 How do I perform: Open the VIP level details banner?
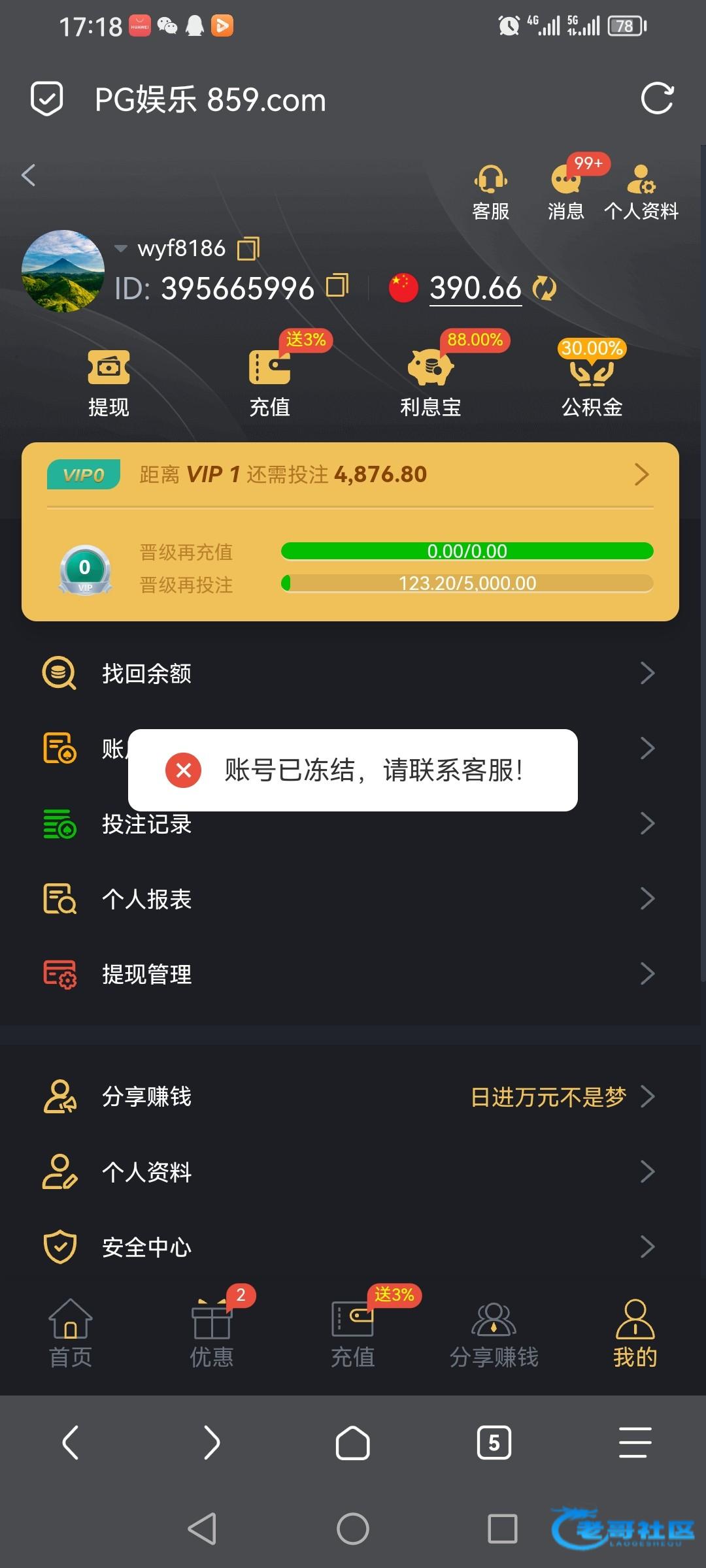(350, 474)
